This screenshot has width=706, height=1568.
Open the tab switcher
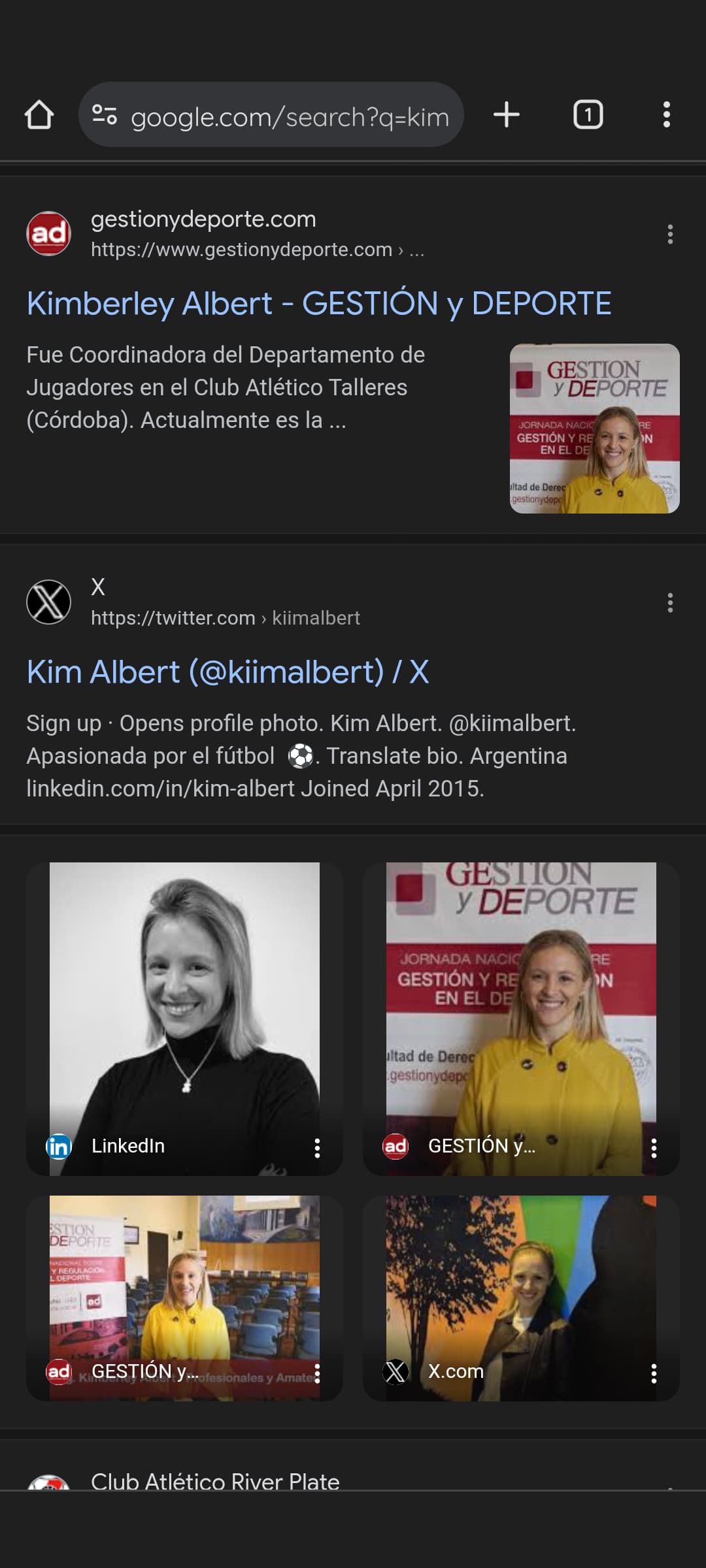588,115
